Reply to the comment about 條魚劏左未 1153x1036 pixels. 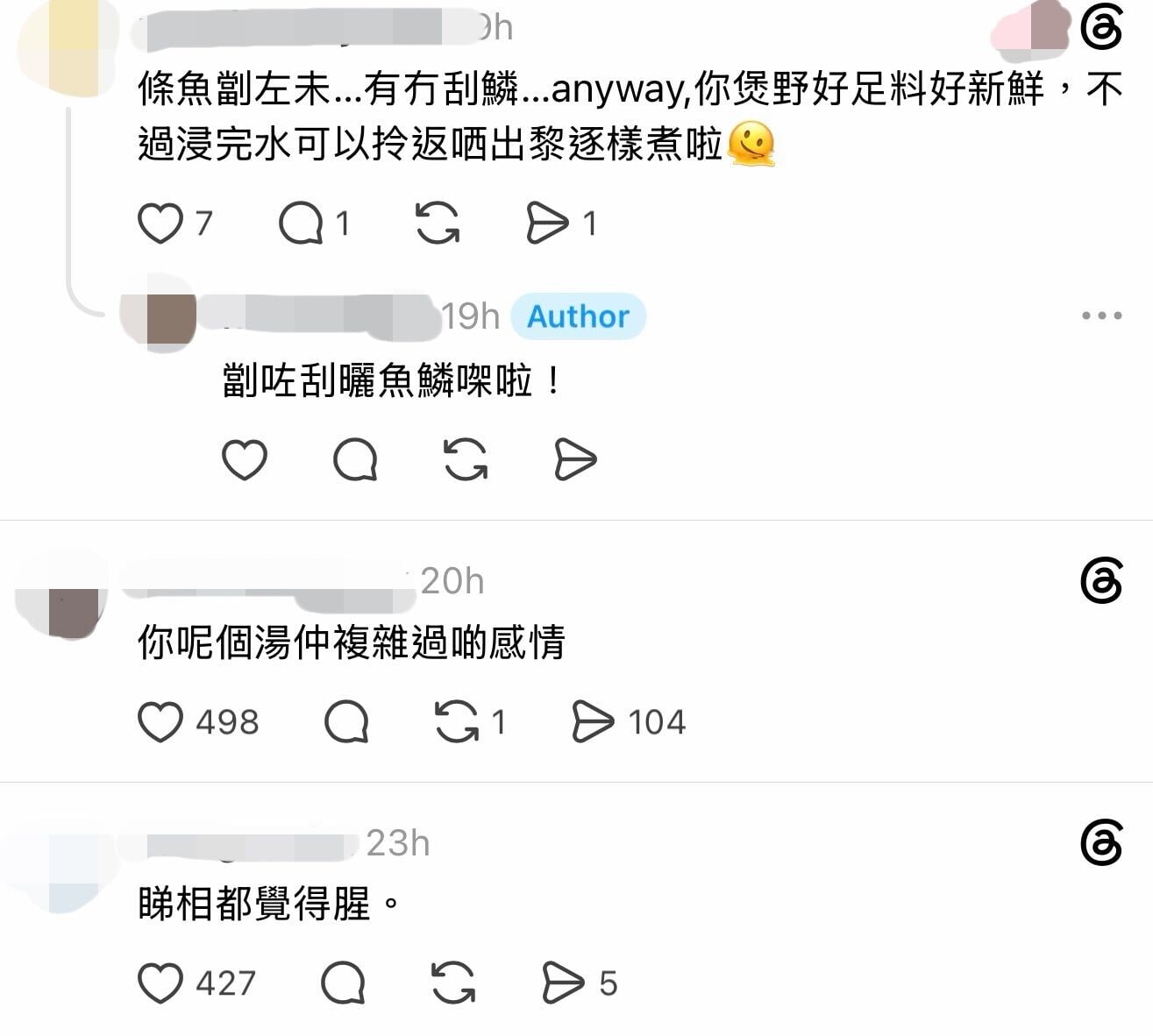pos(301,223)
